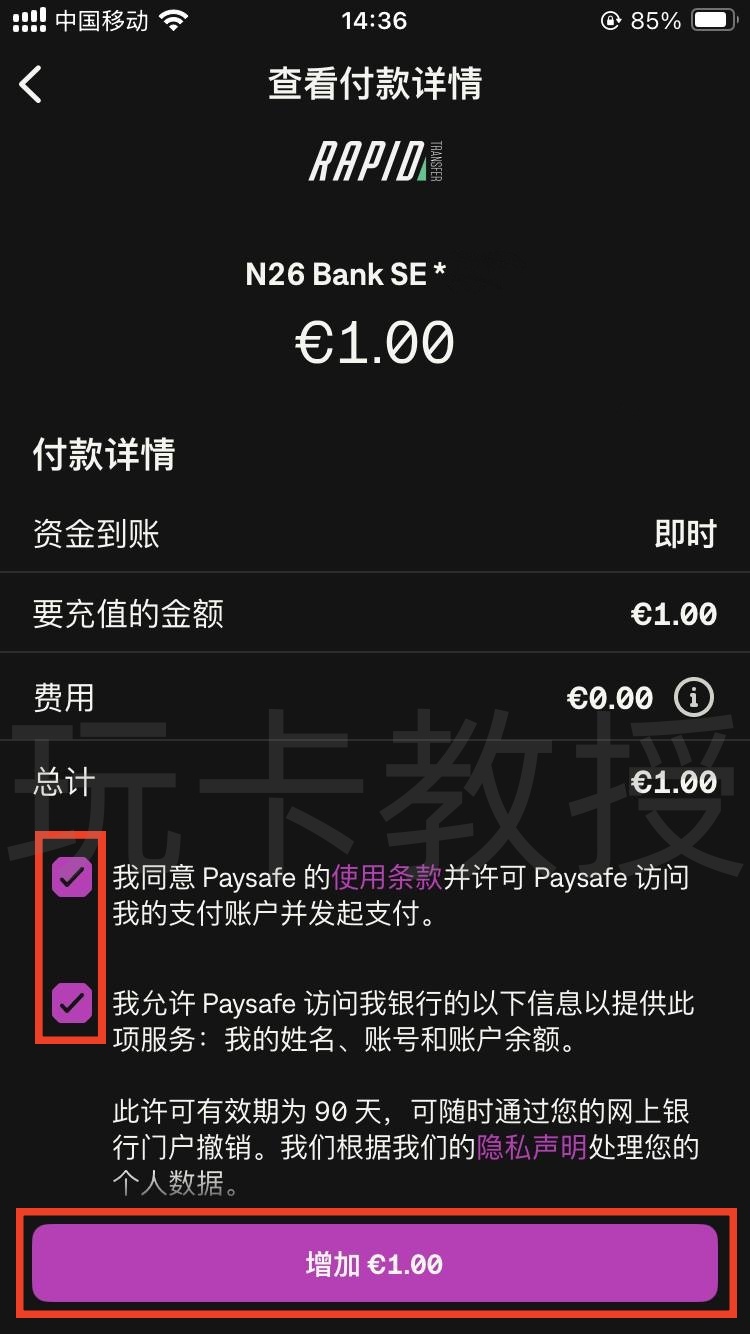Viewport: 750px width, 1334px height.
Task: Tap the time display in status bar
Action: tap(375, 20)
